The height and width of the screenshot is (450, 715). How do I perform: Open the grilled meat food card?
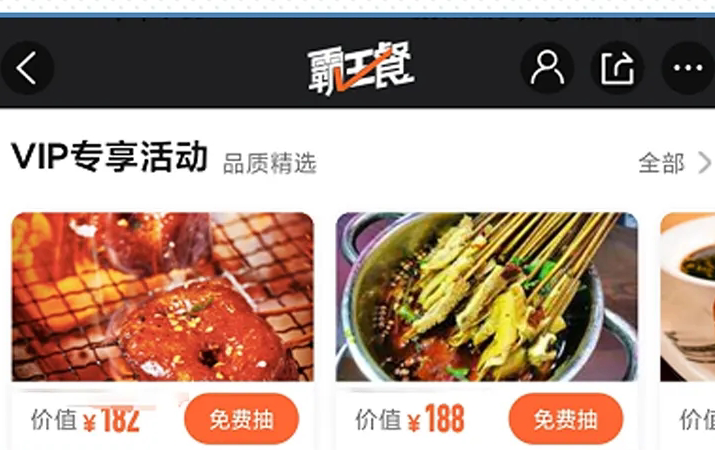(162, 297)
